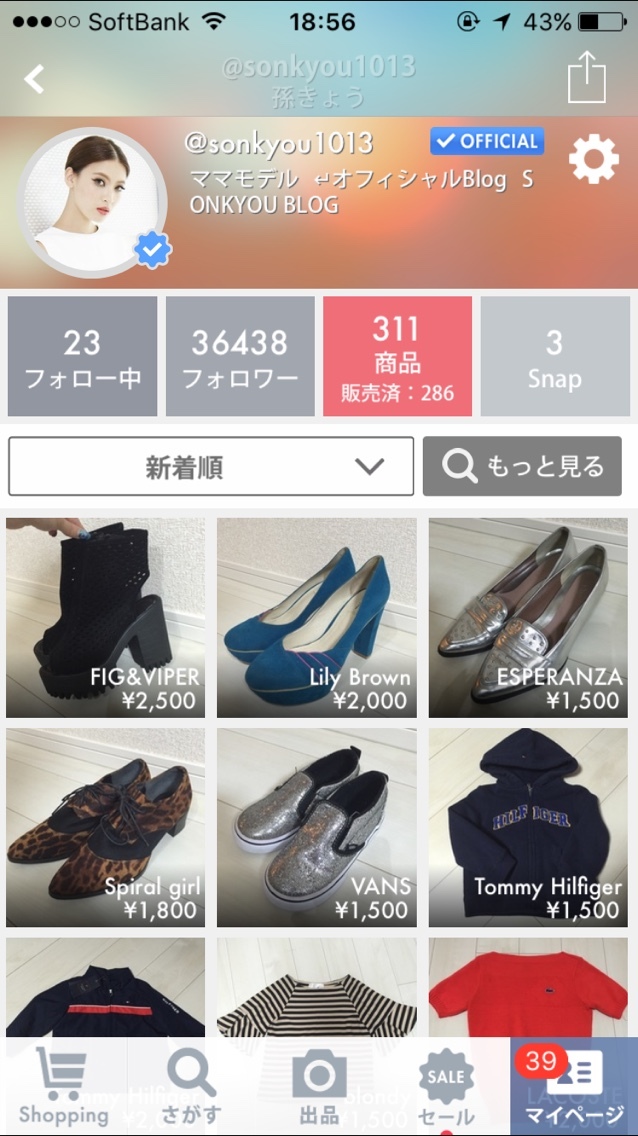Open the Tommy Hilfiger navy hoodie listing
638x1136 pixels.
tap(528, 827)
